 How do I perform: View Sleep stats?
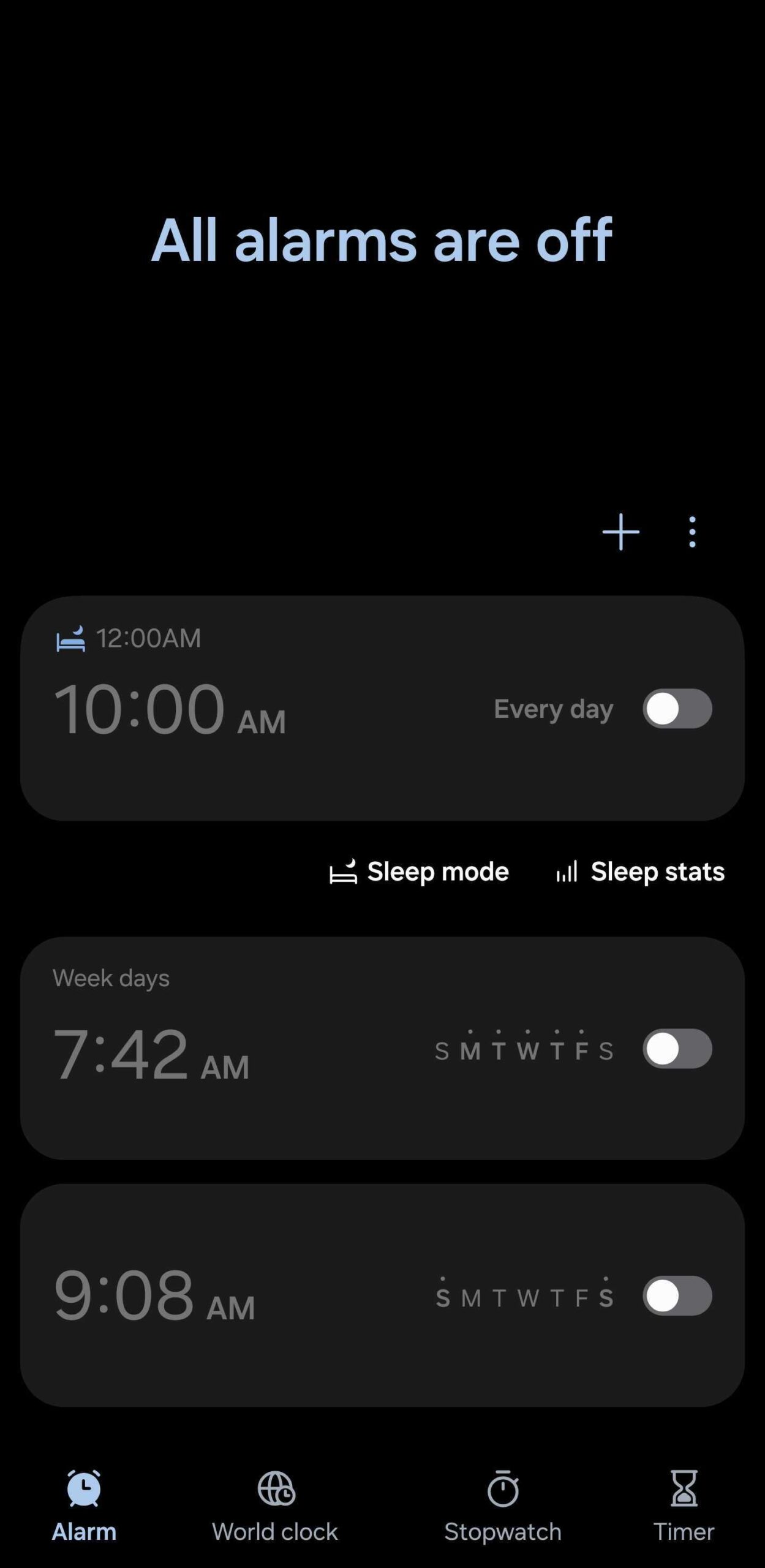pyautogui.click(x=640, y=872)
